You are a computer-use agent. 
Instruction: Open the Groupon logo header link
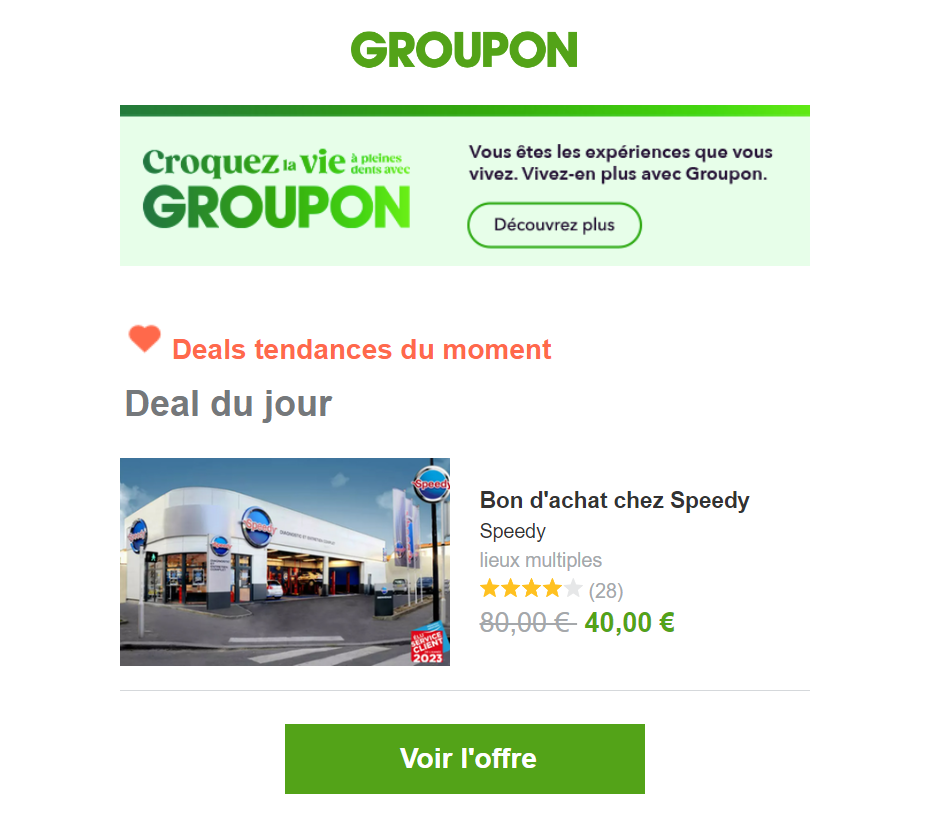click(x=464, y=50)
